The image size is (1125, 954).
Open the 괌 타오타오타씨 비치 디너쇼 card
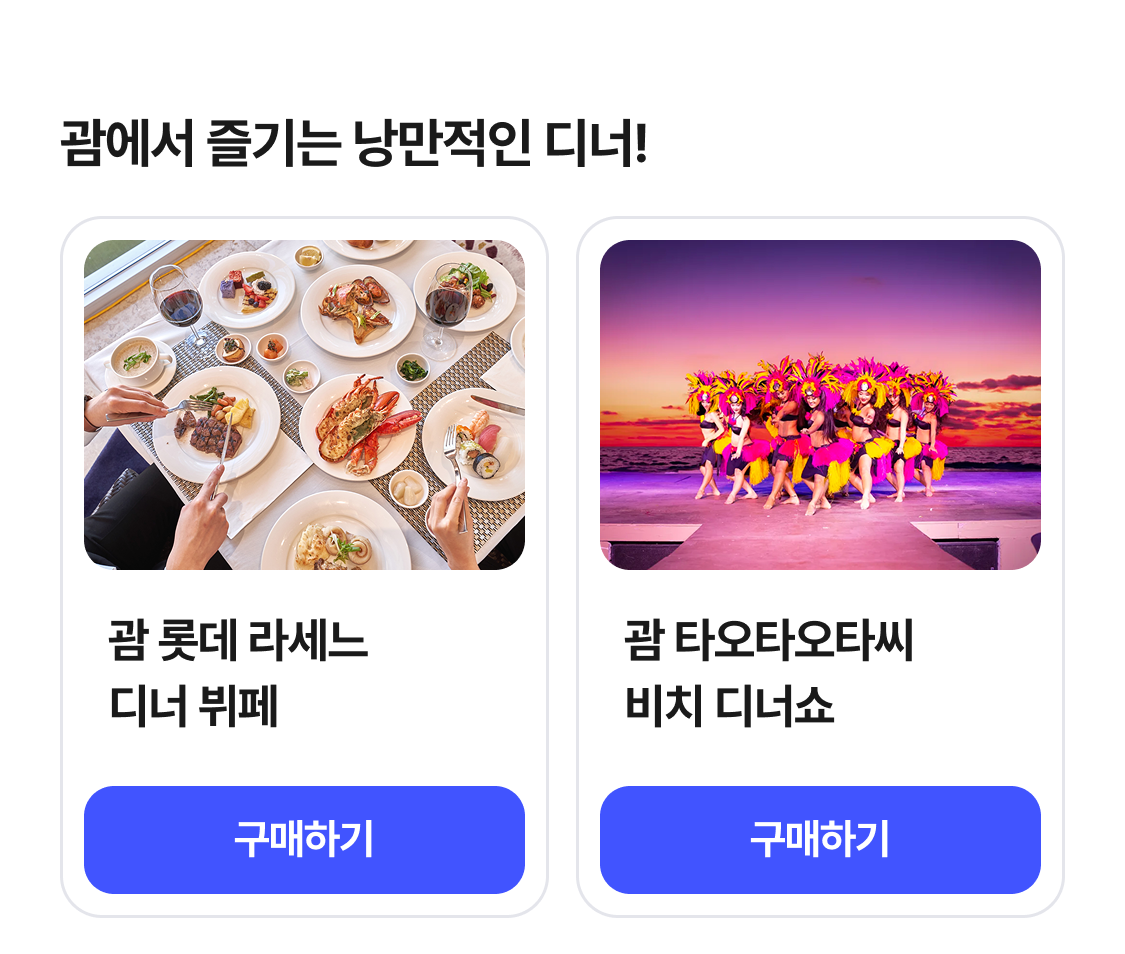[x=820, y=405]
